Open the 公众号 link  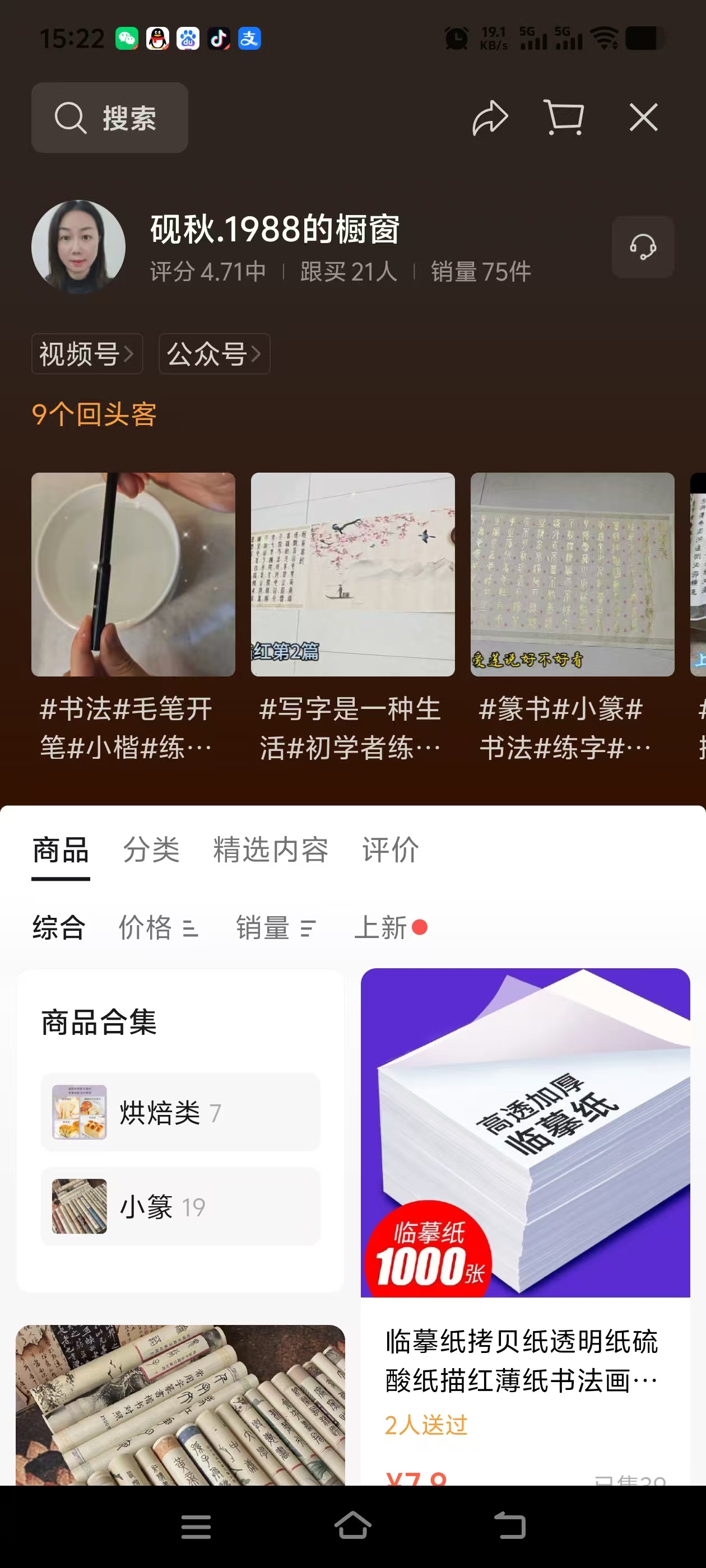click(x=214, y=354)
